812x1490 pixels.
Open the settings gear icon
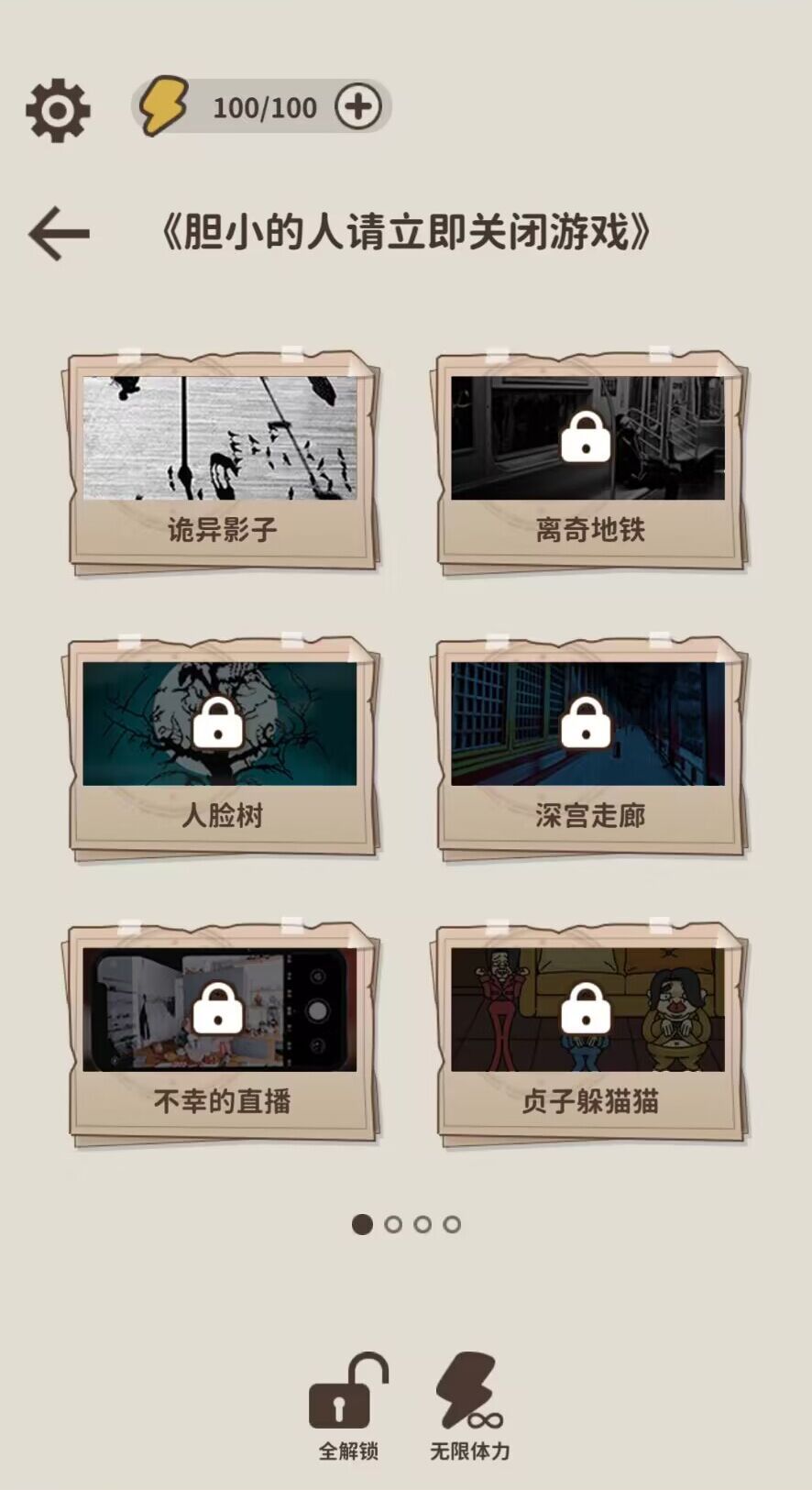click(57, 110)
